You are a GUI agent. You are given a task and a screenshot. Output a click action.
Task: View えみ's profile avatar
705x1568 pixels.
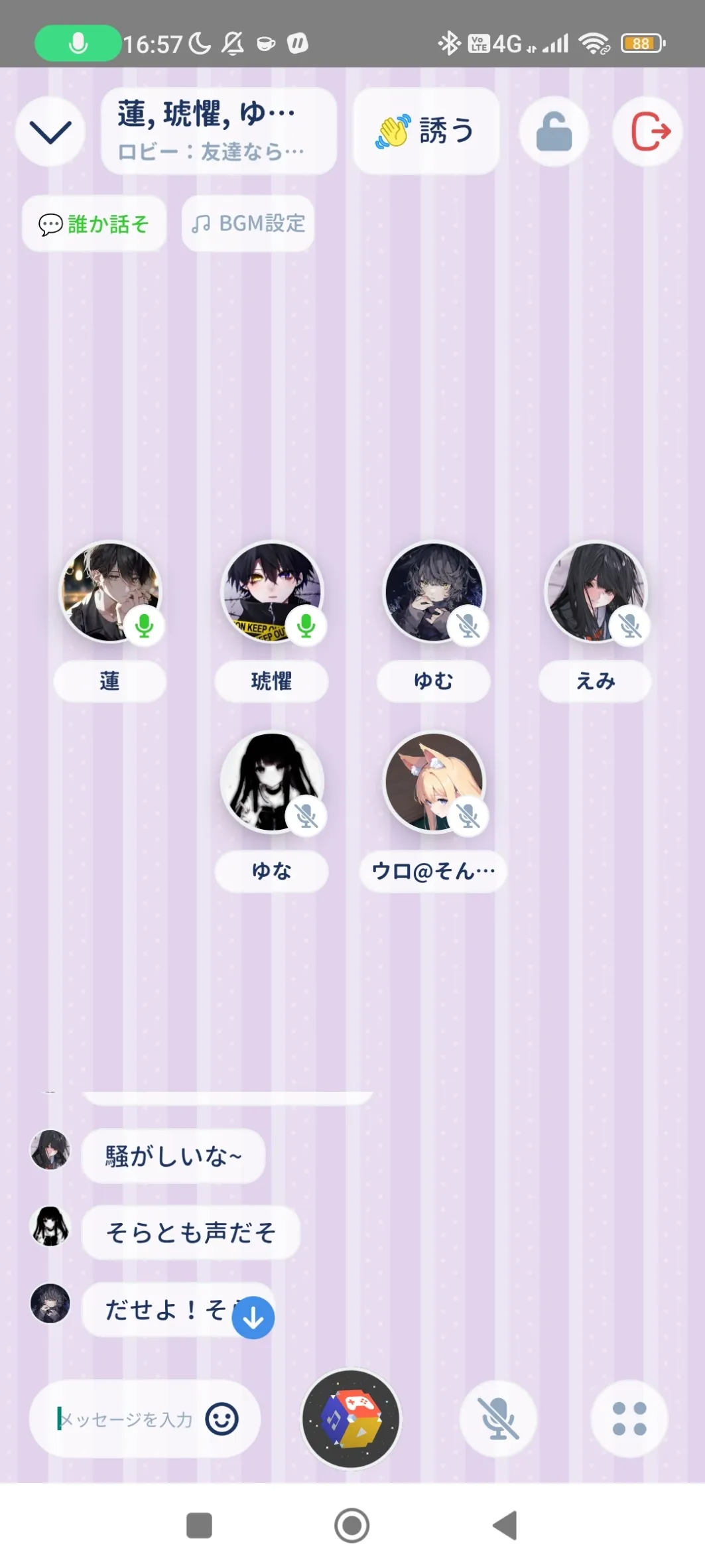click(596, 592)
